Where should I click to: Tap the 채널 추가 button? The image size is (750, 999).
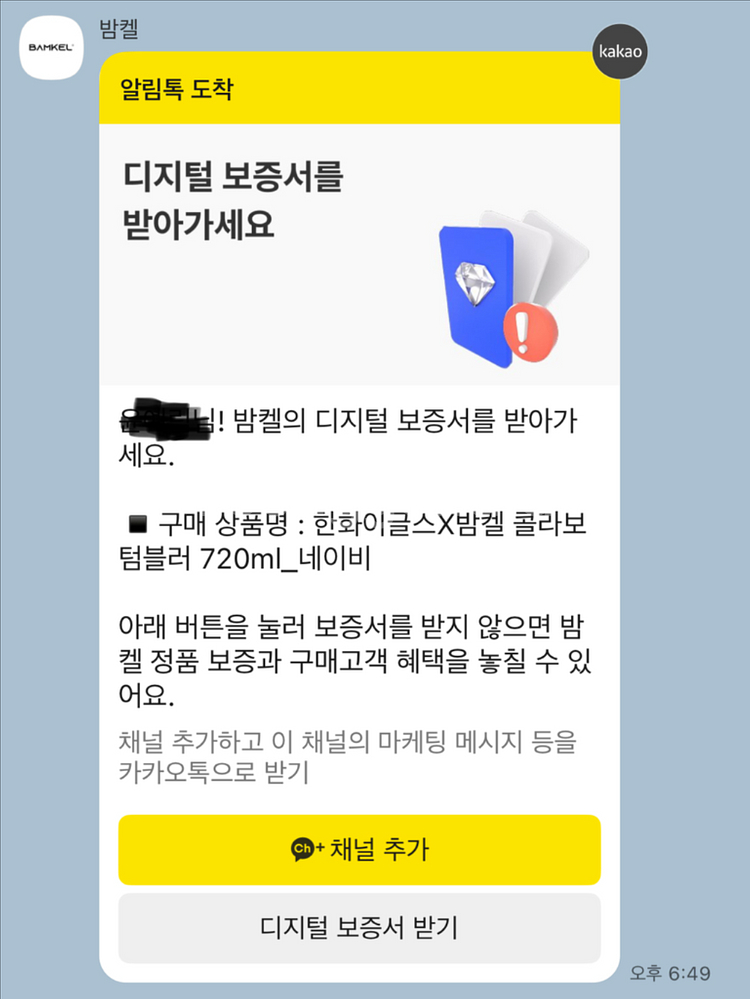(x=359, y=849)
